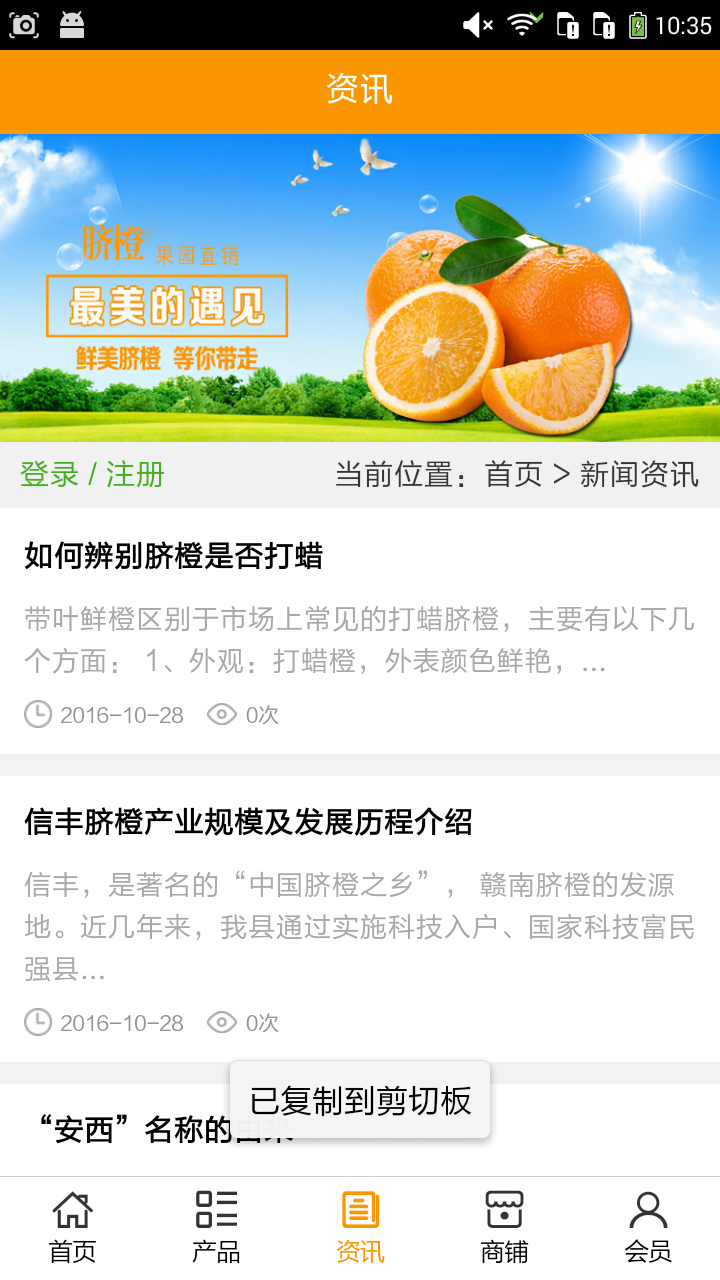Tap the navel orange promo banner
The height and width of the screenshot is (1280, 720).
360,288
